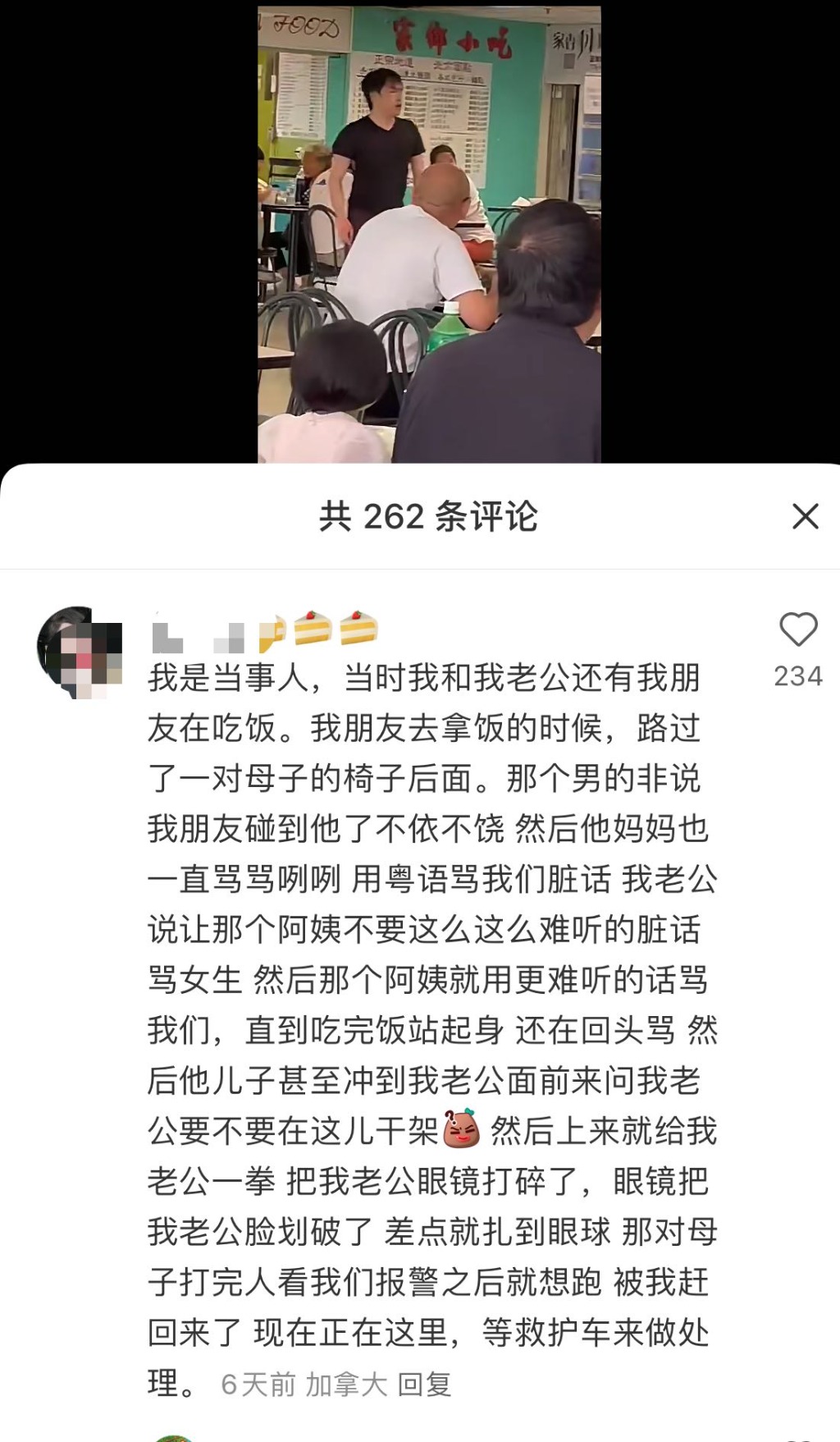Tap 回复 to reply to the comment
Viewport: 840px width, 1442px height.
[424, 1385]
